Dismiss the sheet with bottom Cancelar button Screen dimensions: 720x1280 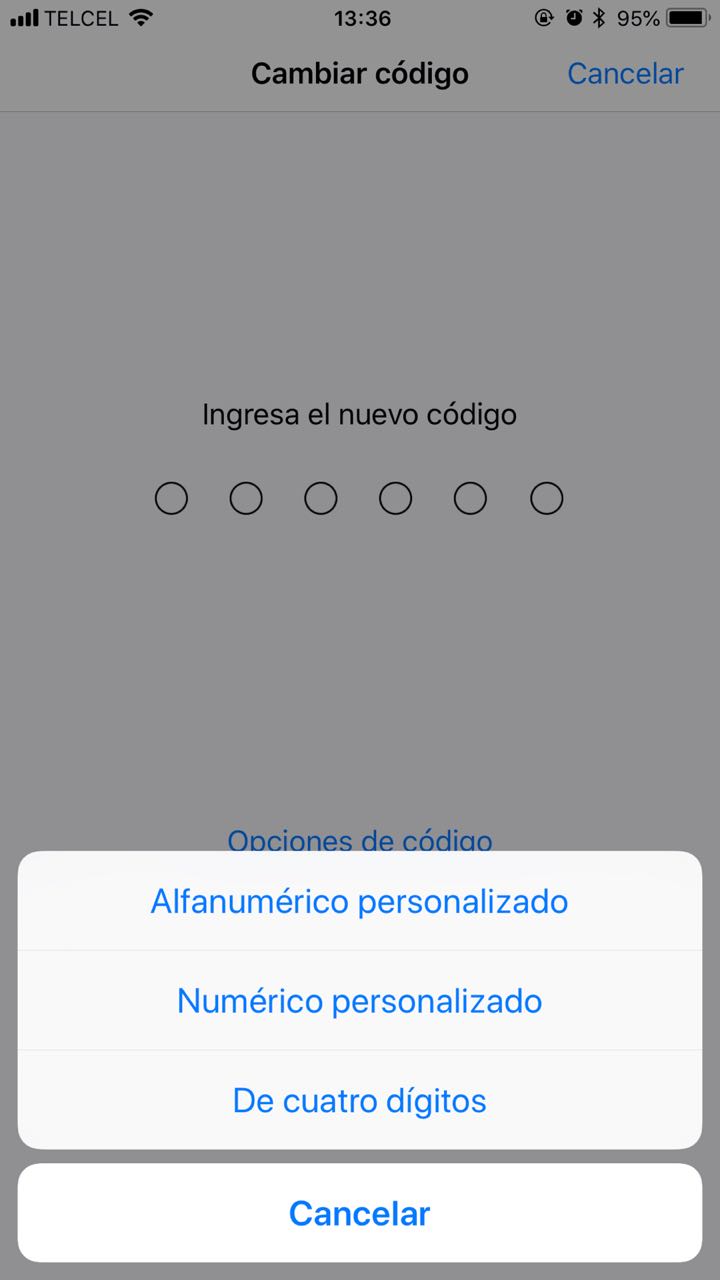point(359,1213)
